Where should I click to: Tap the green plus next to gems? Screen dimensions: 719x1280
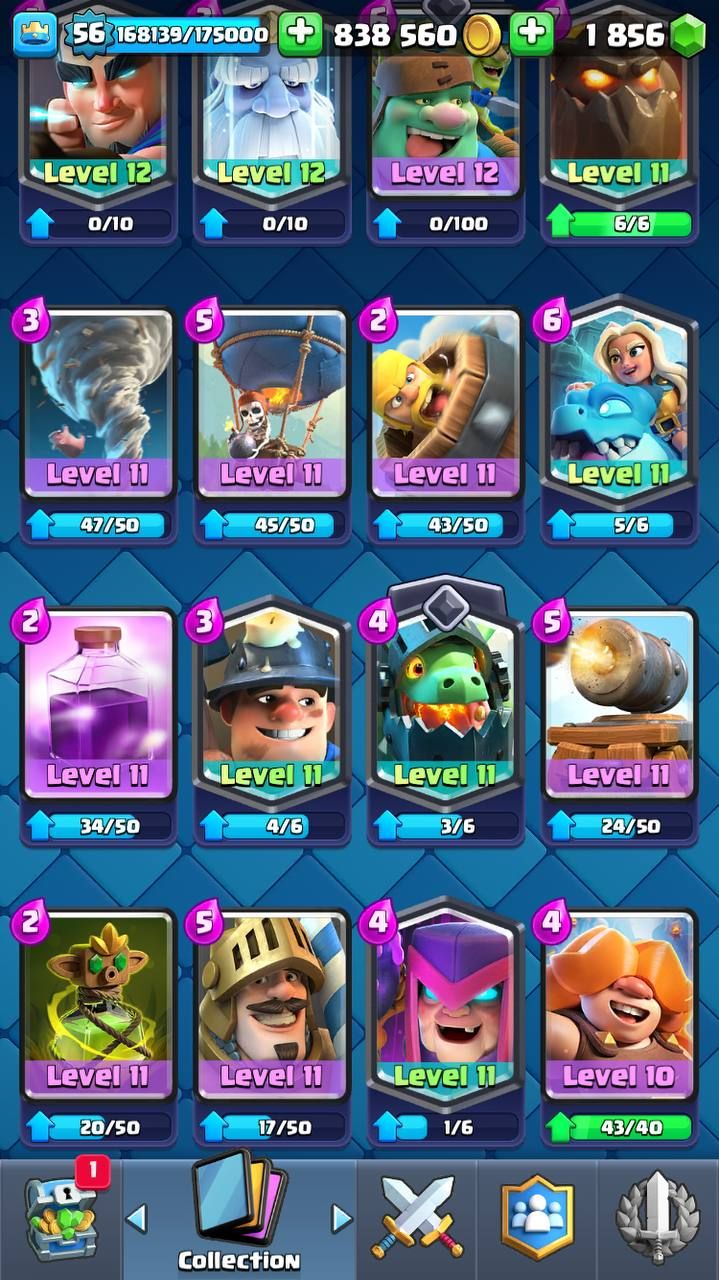click(532, 35)
